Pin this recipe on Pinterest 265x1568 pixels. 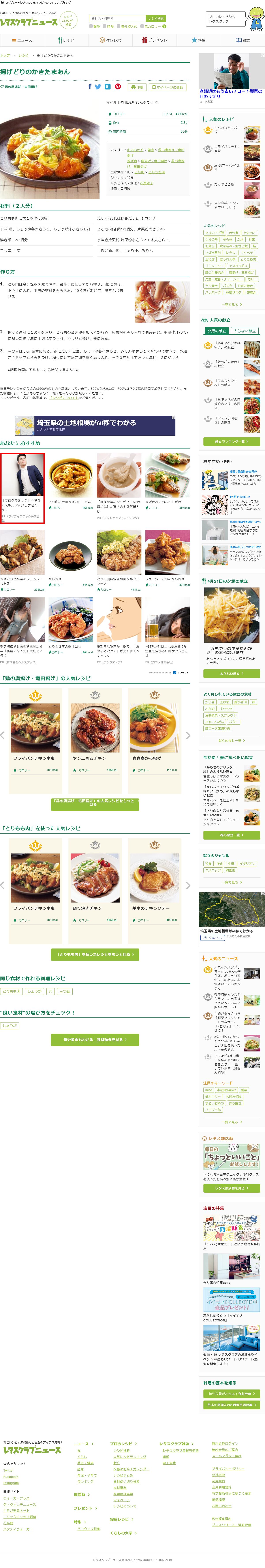pos(118,87)
